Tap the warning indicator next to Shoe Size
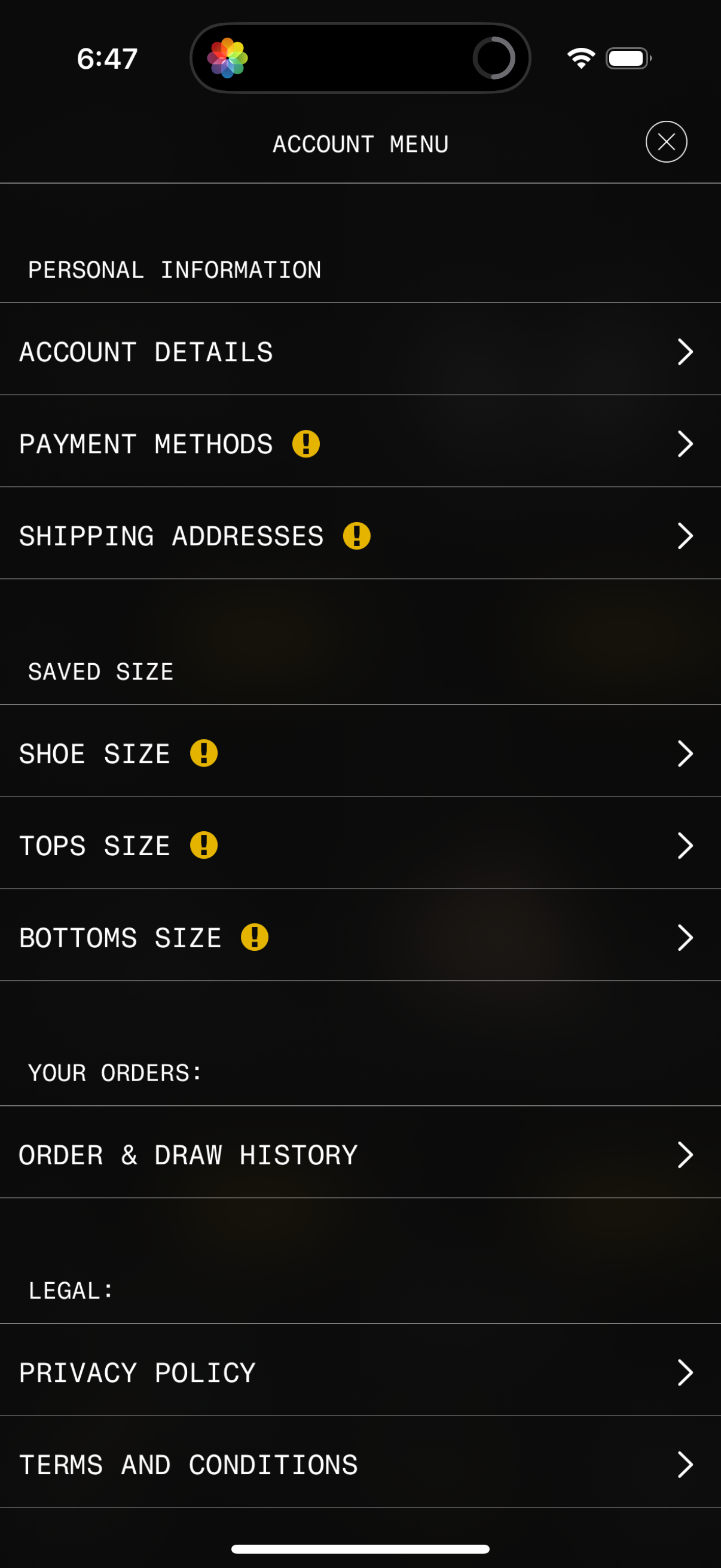 [x=205, y=753]
